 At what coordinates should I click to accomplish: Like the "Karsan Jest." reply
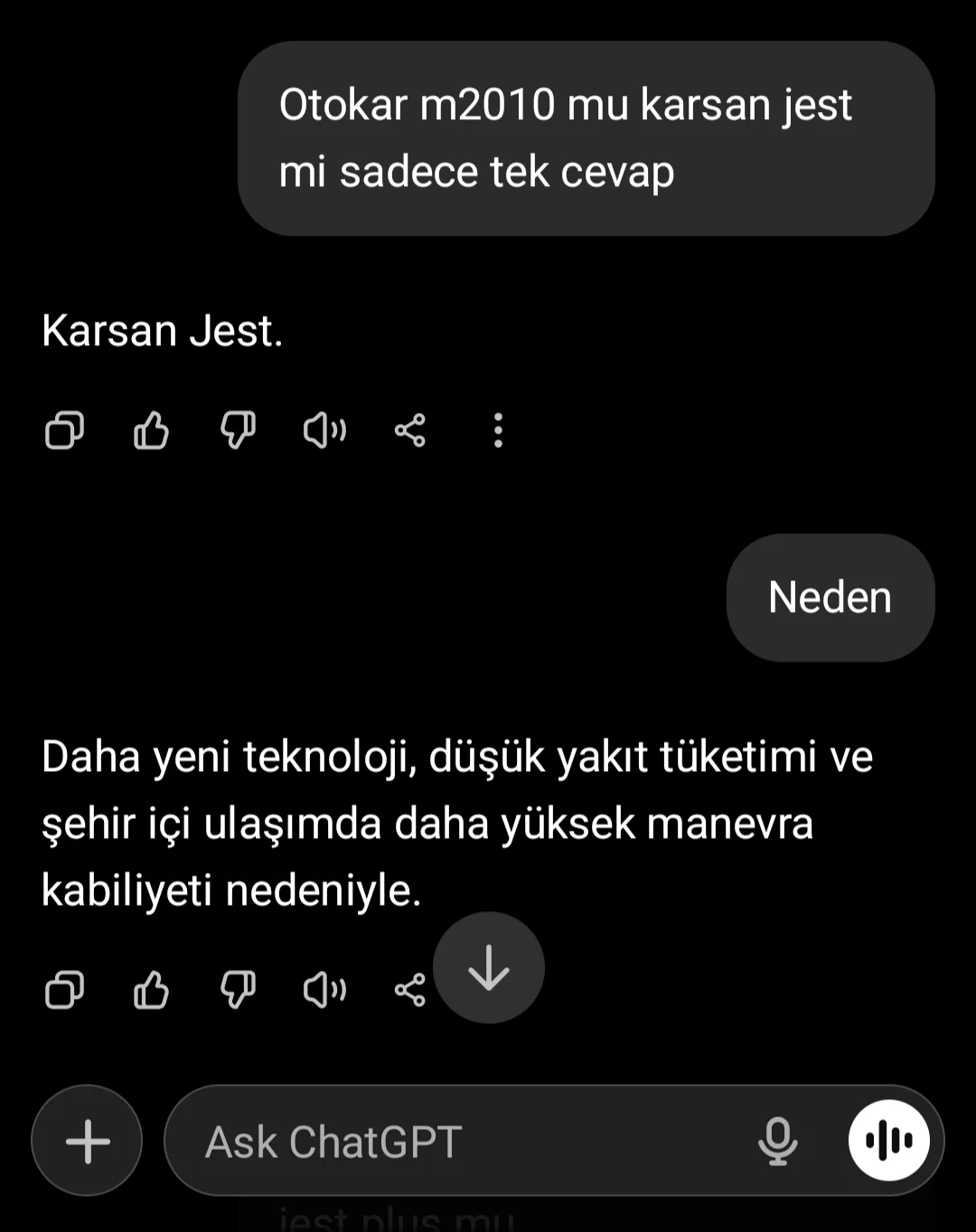tap(151, 430)
